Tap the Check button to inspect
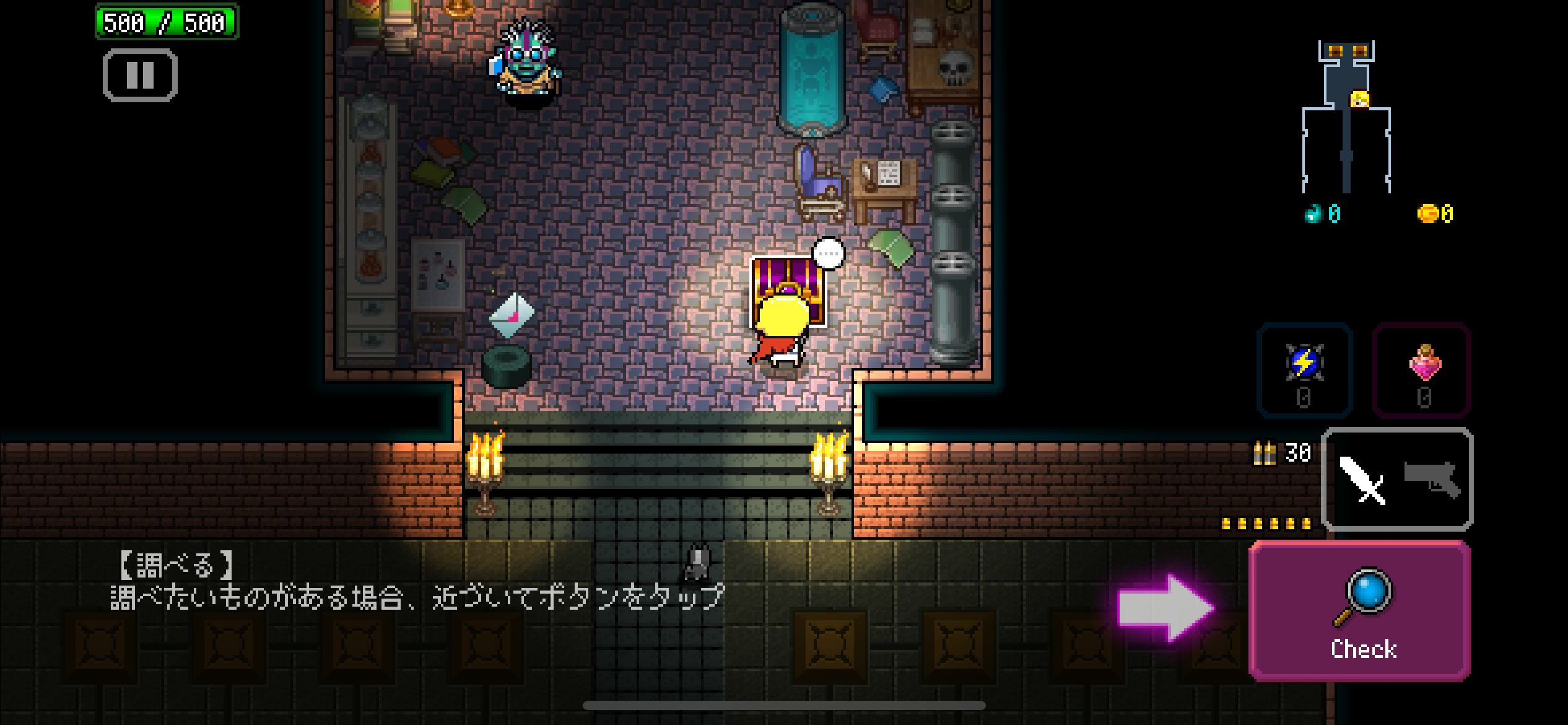Screen dimensions: 1568x725 pyautogui.click(x=1361, y=611)
